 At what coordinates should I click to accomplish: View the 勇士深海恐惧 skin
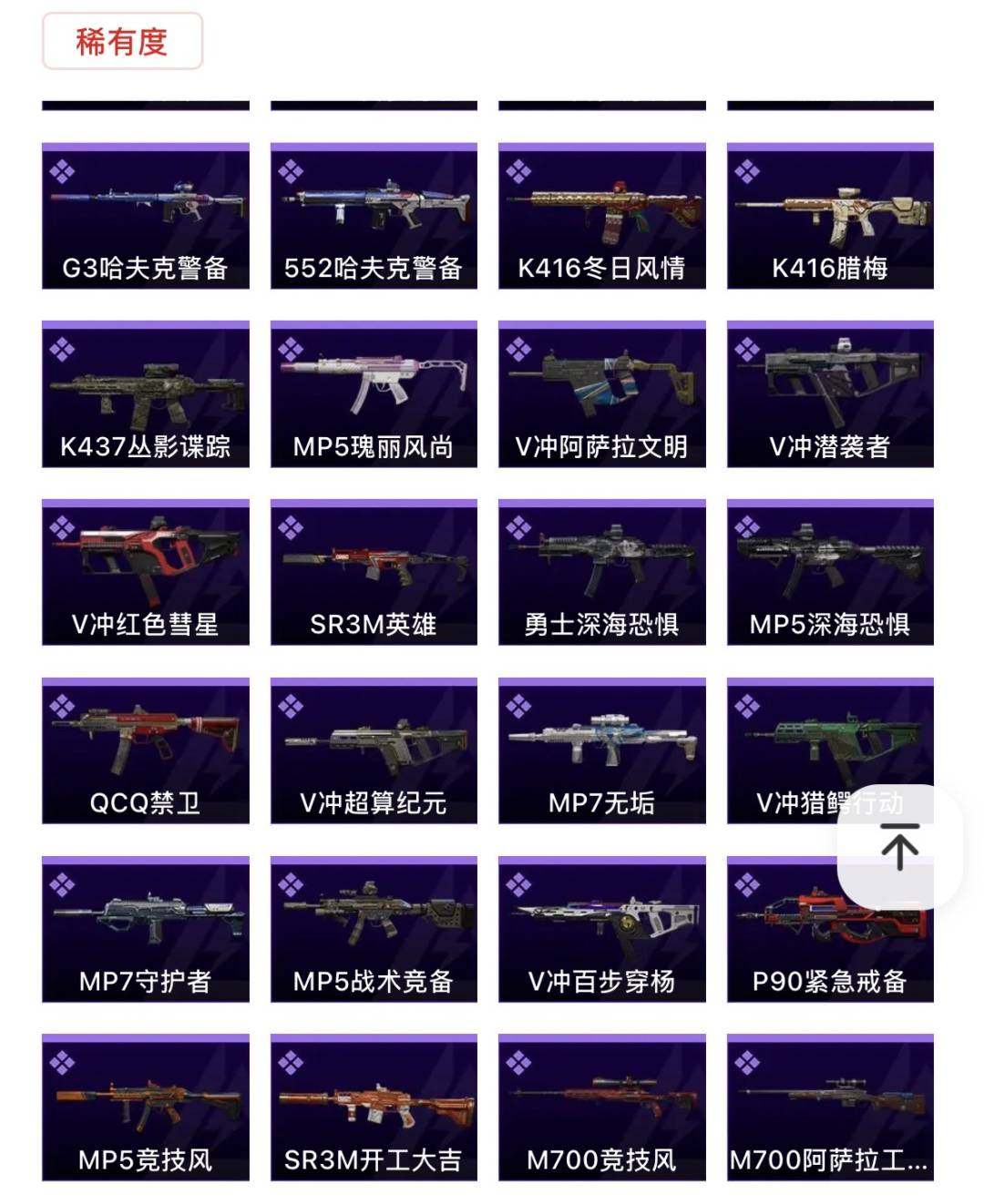[601, 573]
